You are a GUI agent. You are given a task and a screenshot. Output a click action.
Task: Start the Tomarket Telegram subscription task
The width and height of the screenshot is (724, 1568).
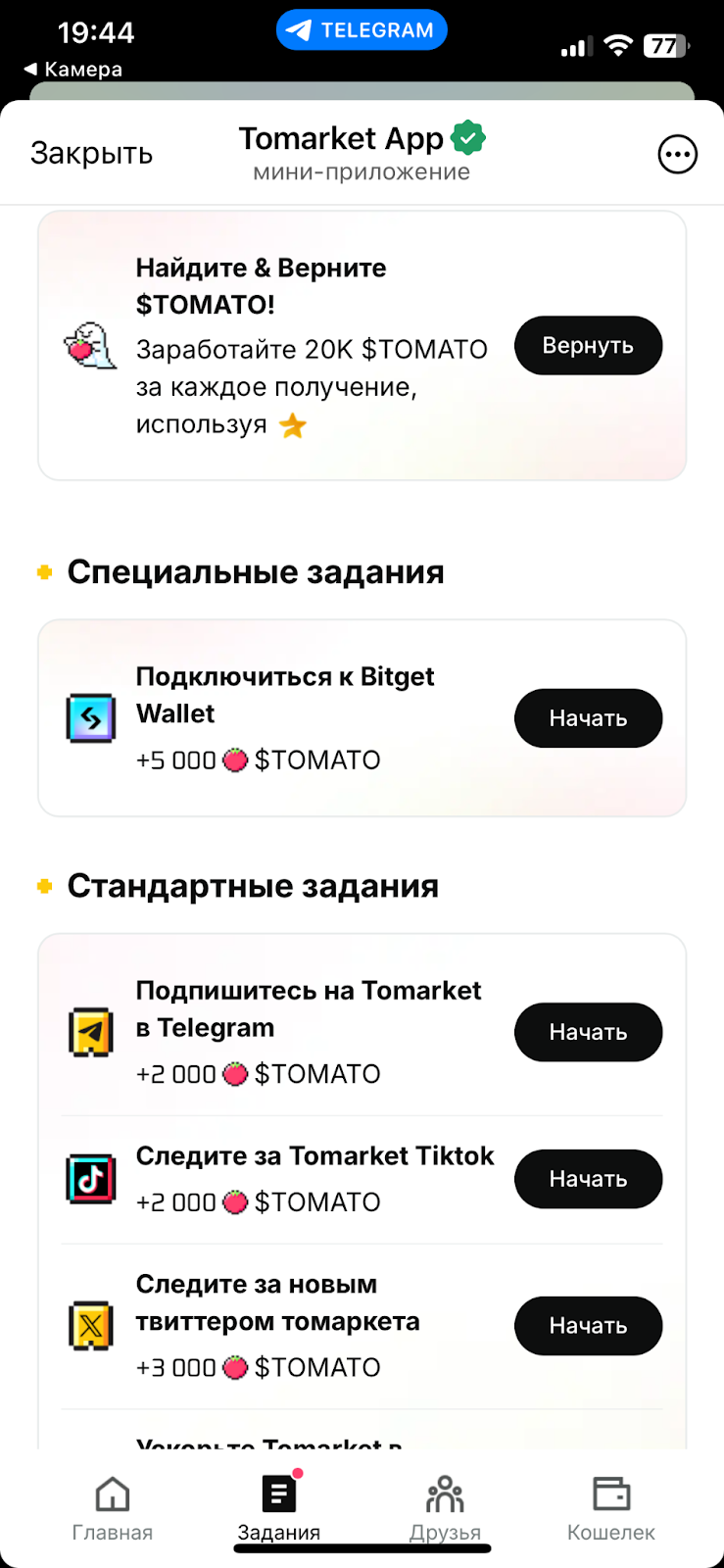coord(588,1032)
